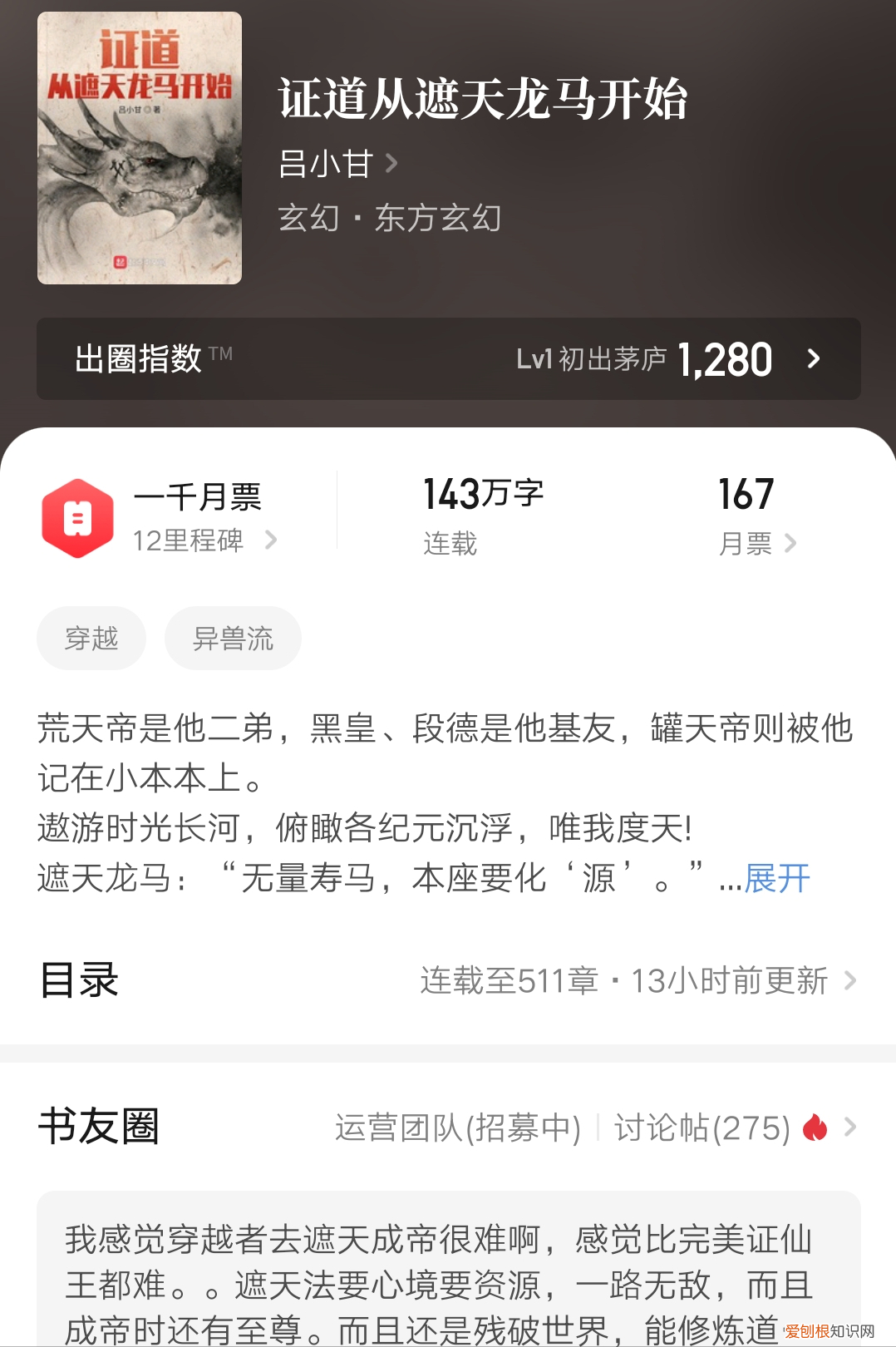Open the 出圈指数 details bar
This screenshot has height=1347, width=896.
pos(448,359)
